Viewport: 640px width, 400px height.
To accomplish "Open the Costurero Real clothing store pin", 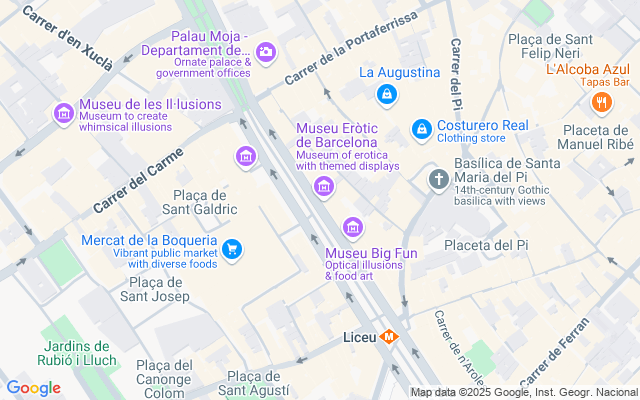I will click(422, 130).
